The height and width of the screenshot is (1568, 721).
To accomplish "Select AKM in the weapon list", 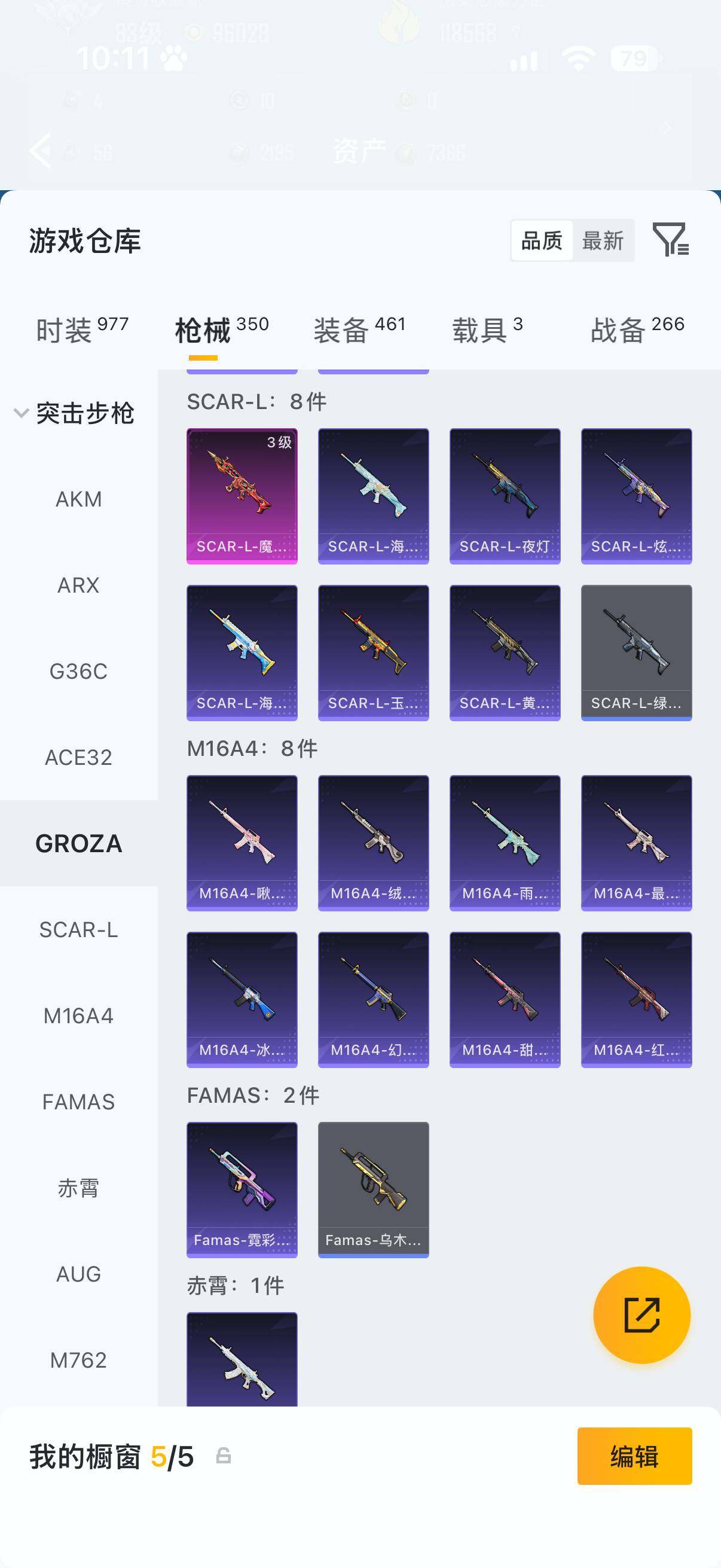I will click(x=78, y=499).
